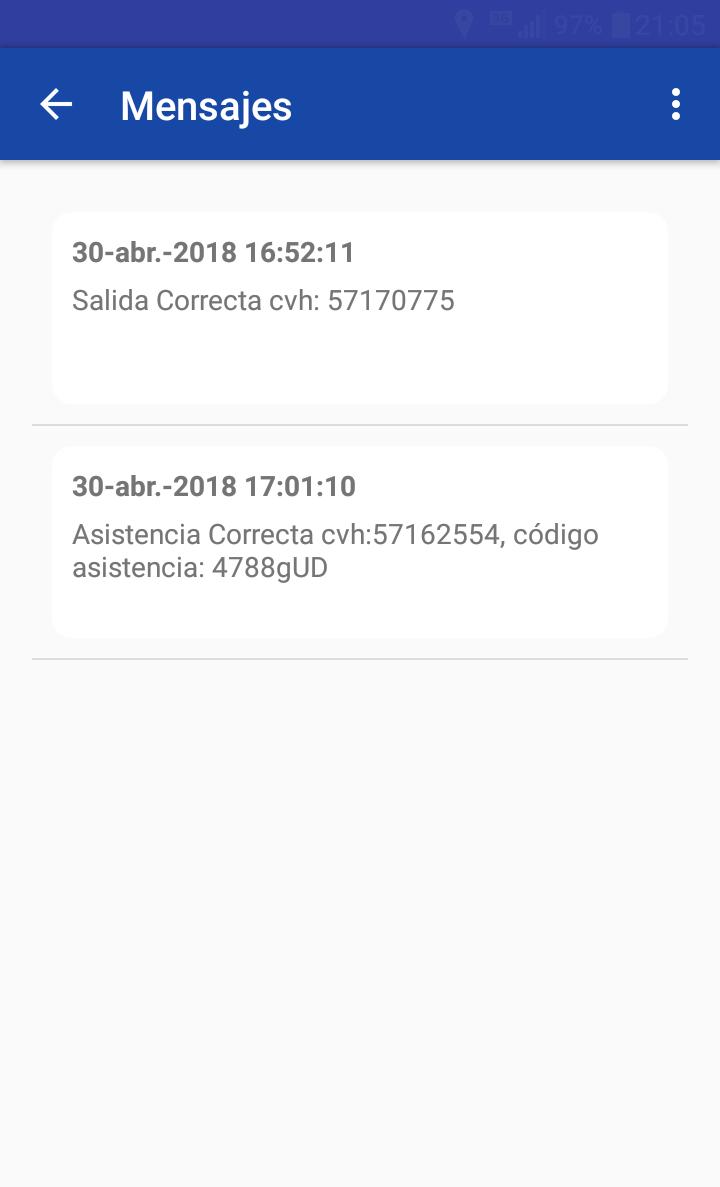720x1187 pixels.
Task: Open the Salida Correcta message card
Action: point(360,308)
